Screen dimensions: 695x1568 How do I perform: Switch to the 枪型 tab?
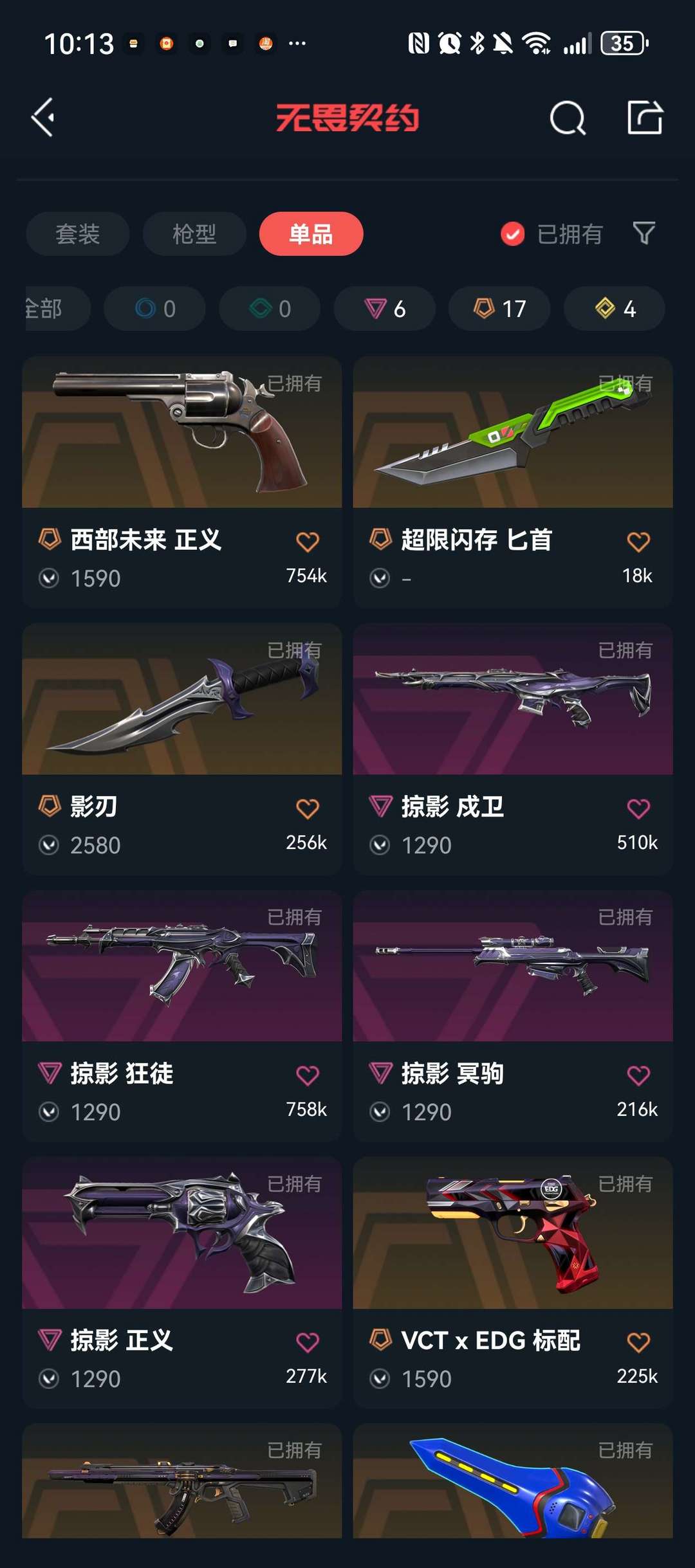194,233
